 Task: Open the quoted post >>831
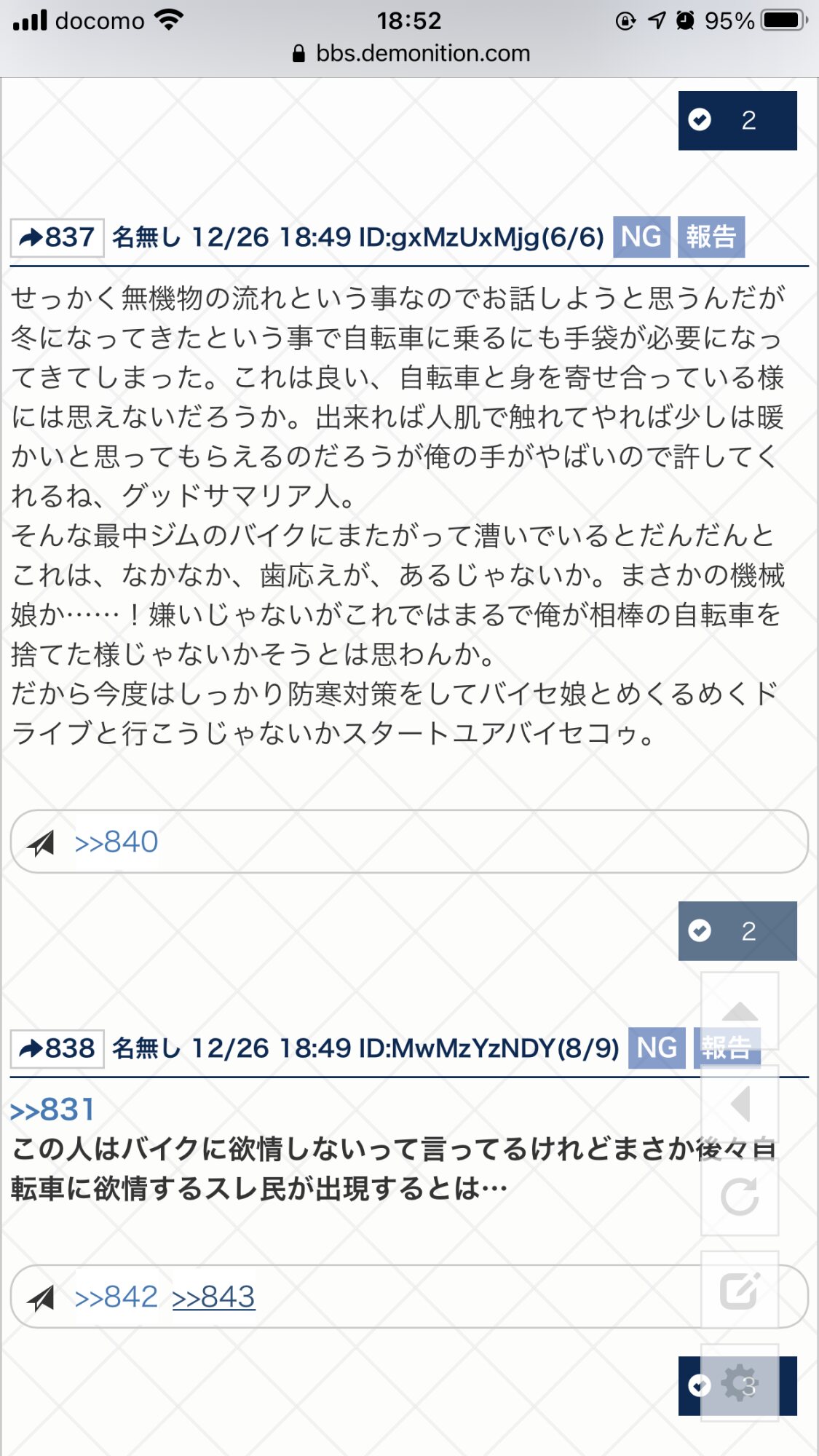point(52,1109)
